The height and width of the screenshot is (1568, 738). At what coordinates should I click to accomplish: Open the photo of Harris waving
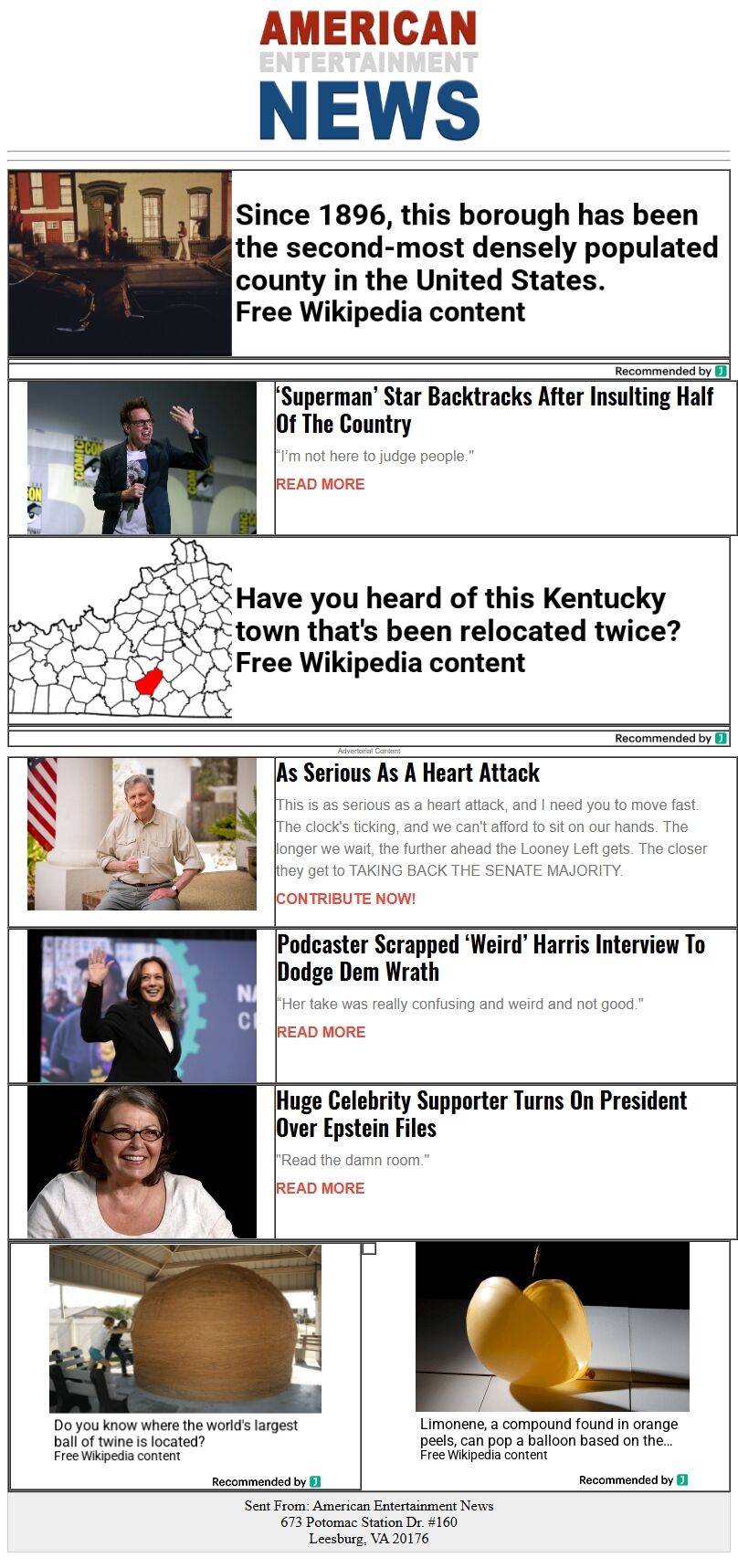click(142, 1005)
